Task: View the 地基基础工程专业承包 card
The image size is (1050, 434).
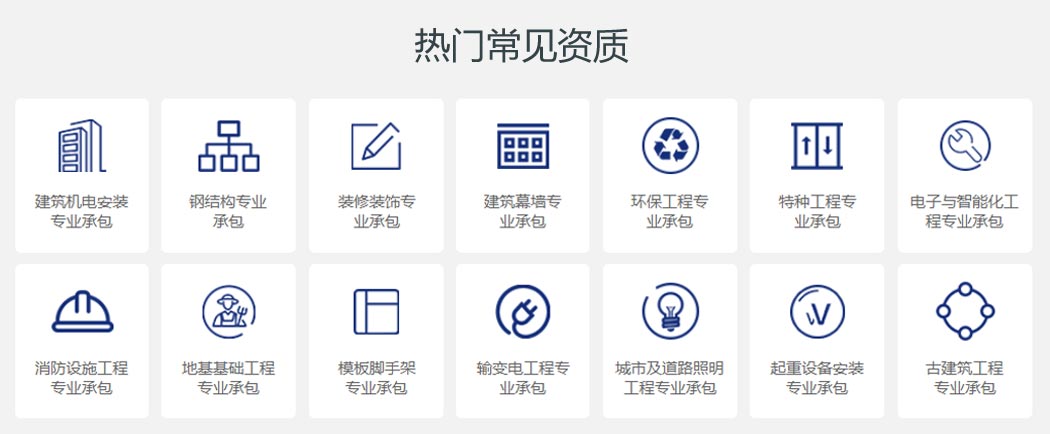Action: [x=228, y=341]
